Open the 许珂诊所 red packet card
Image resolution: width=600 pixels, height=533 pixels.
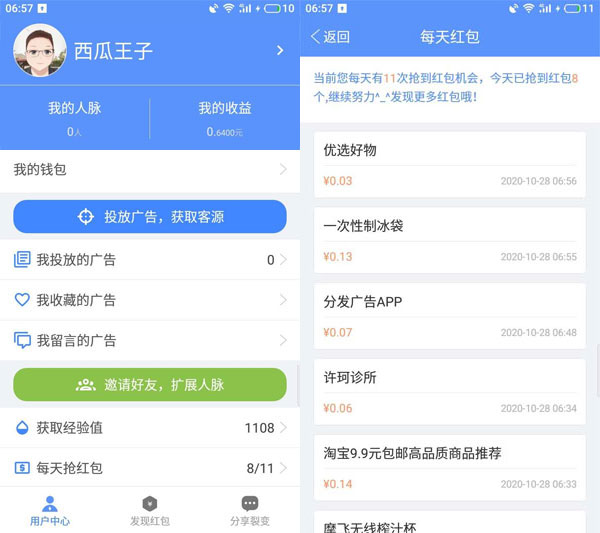pos(450,392)
